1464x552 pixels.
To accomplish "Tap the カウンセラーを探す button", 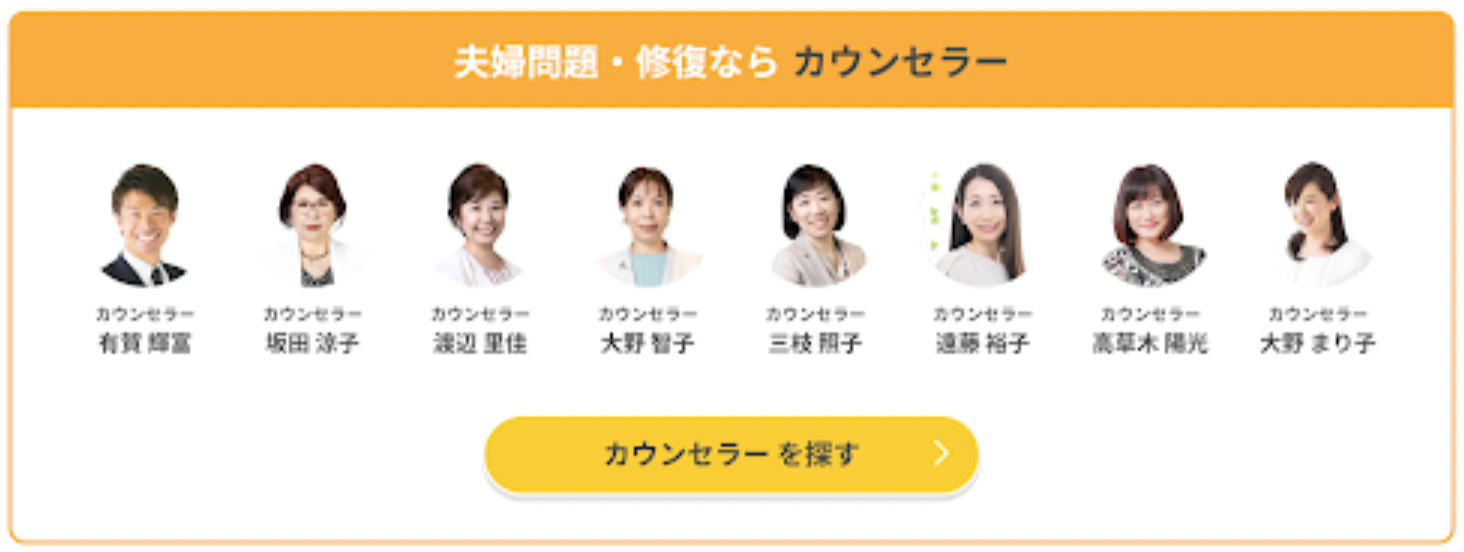I will (731, 455).
